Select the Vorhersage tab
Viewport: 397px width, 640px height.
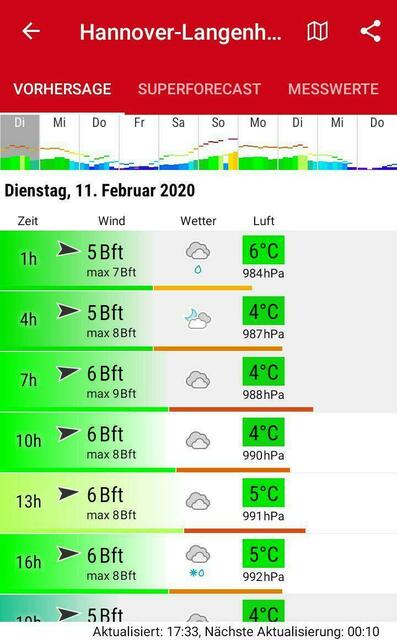[62, 89]
